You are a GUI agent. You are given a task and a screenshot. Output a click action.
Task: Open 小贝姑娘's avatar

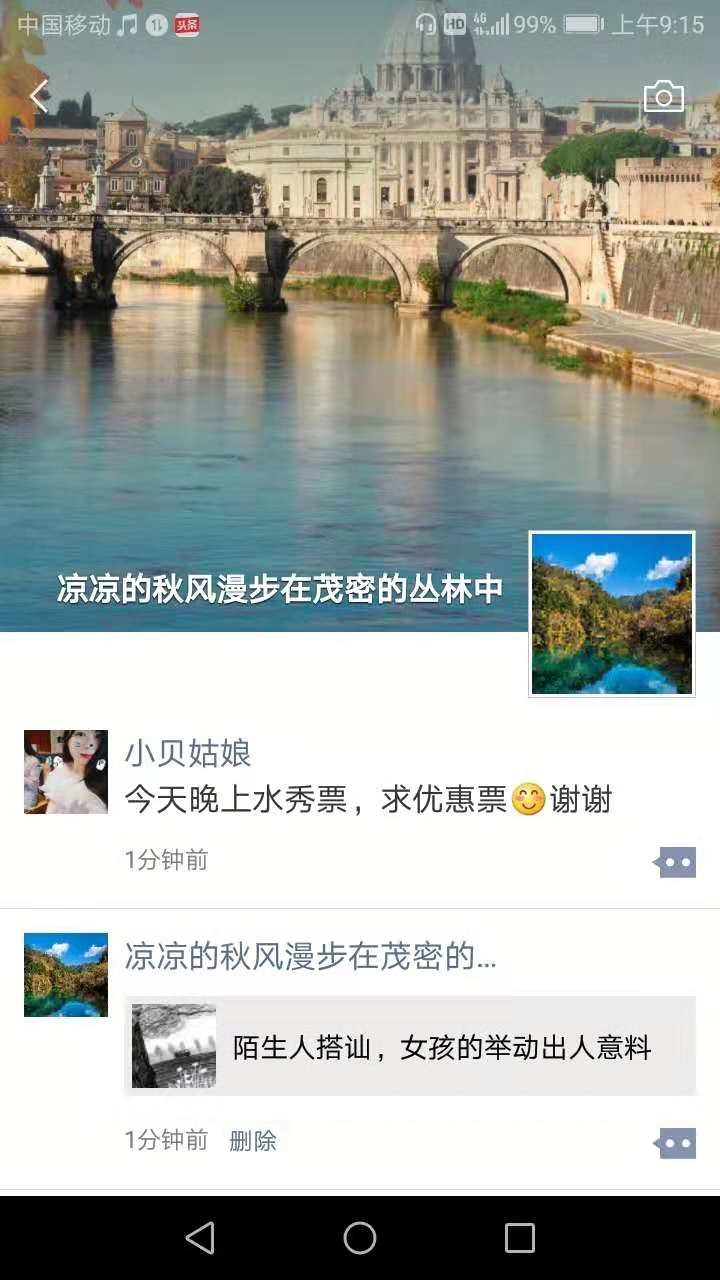66,771
